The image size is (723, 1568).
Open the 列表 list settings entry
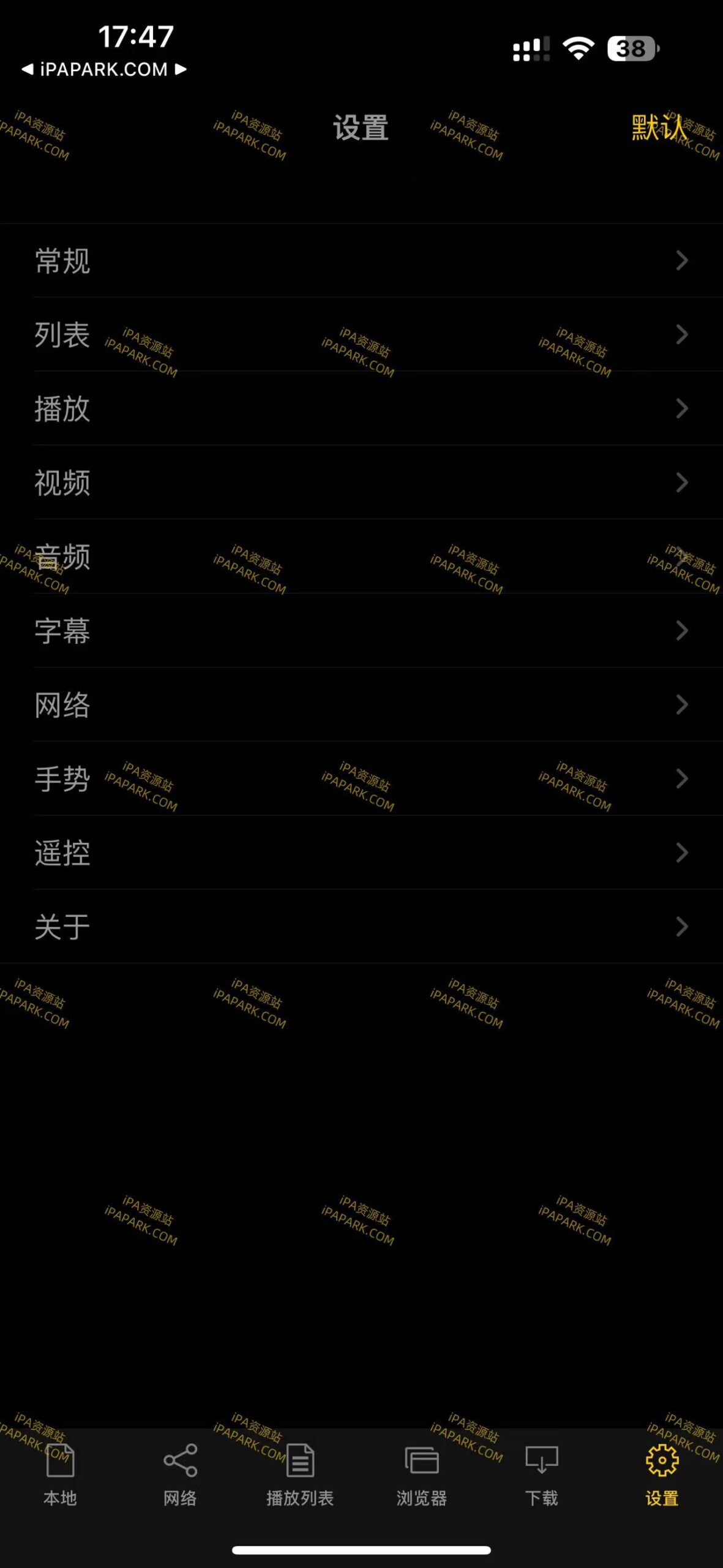coord(361,334)
